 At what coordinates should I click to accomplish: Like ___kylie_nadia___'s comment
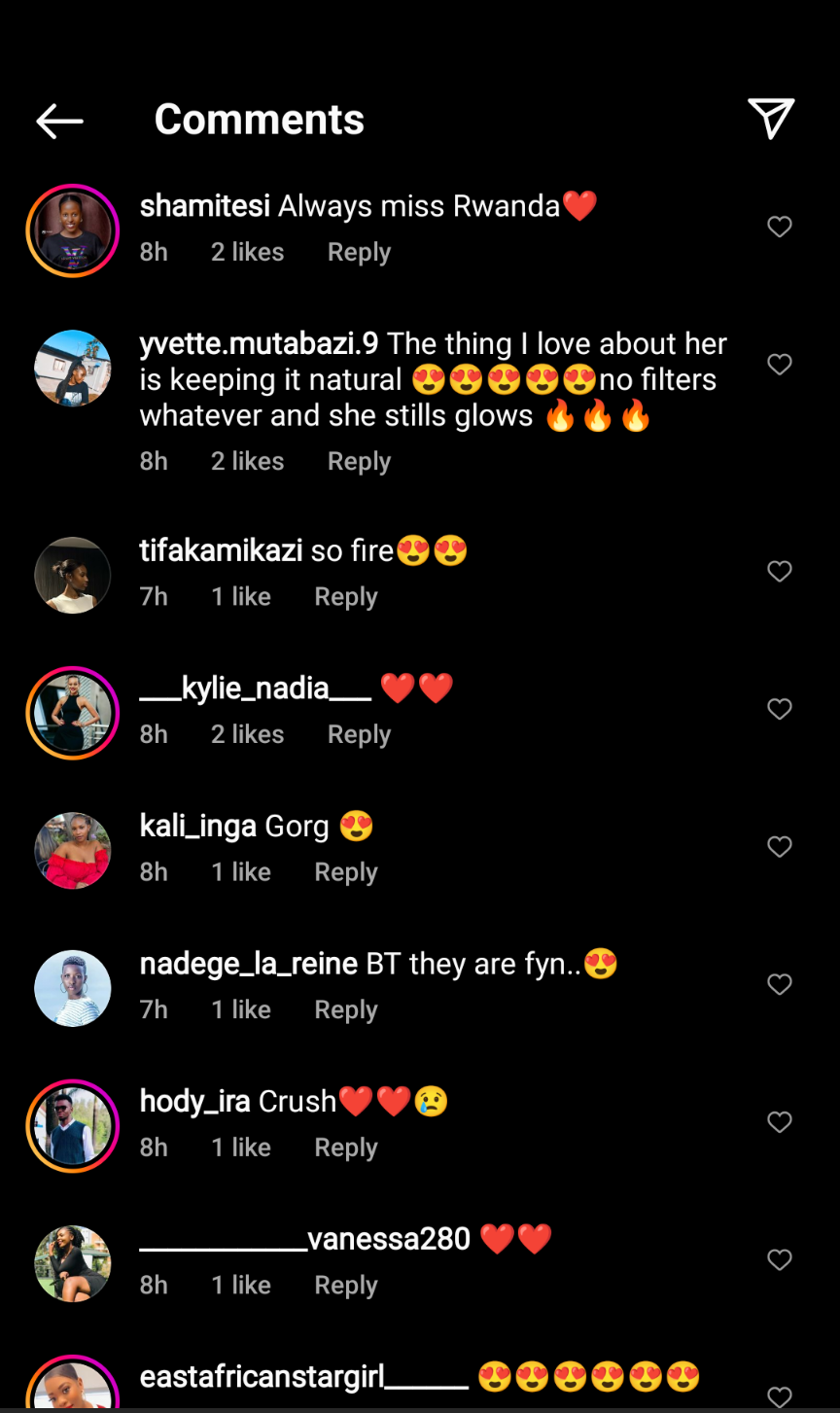coord(780,710)
